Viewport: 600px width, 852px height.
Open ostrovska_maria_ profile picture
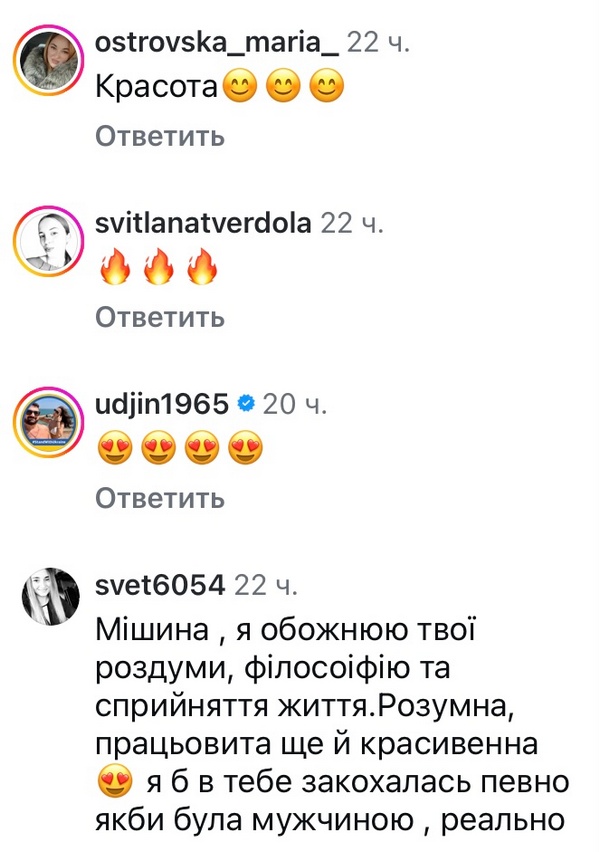pyautogui.click(x=50, y=59)
